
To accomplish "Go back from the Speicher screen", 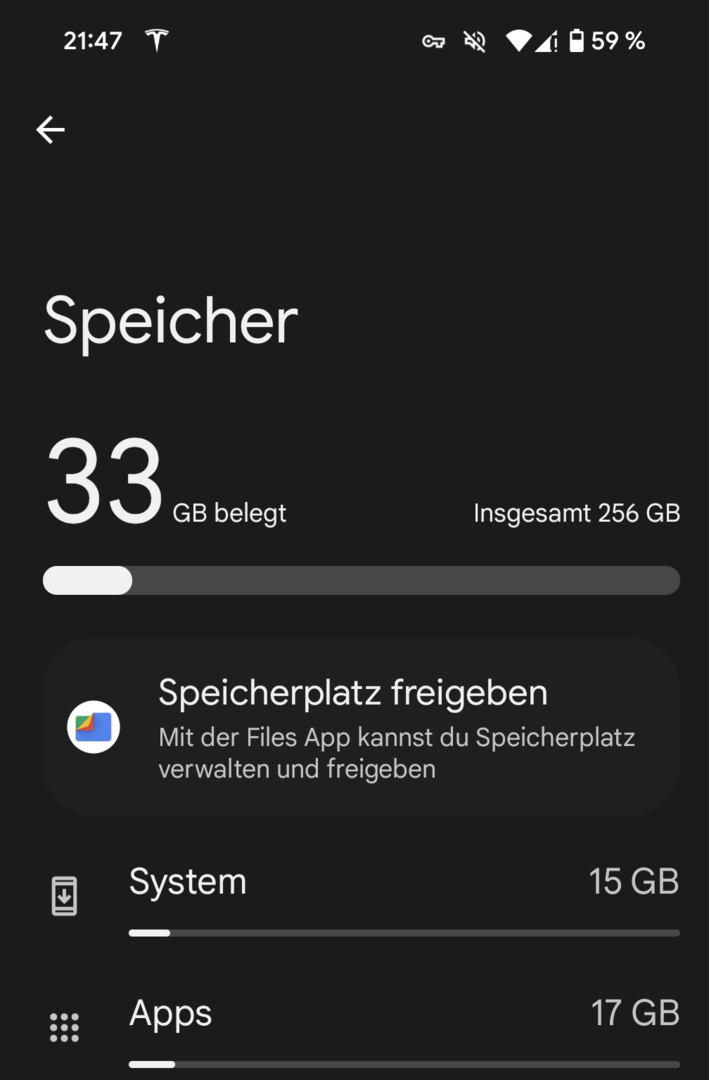I will click(x=50, y=129).
